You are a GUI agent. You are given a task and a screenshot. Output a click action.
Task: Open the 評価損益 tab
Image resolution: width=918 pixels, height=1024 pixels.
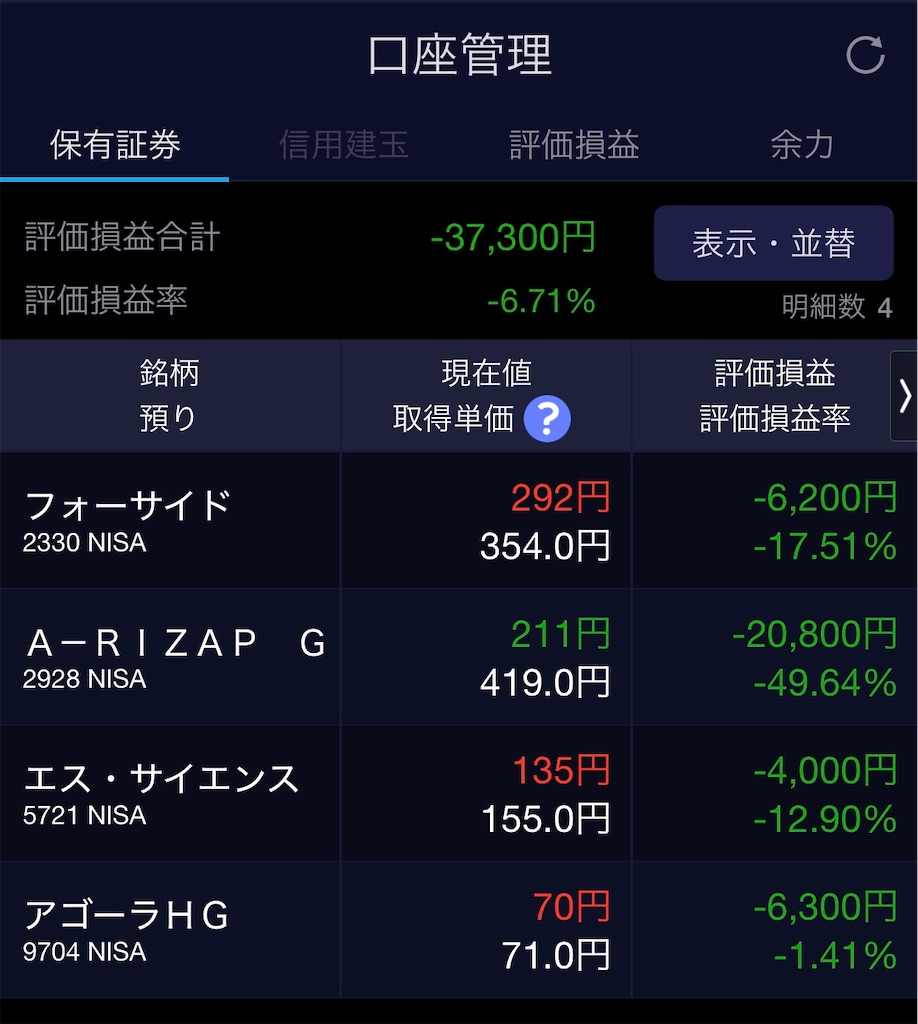(573, 145)
